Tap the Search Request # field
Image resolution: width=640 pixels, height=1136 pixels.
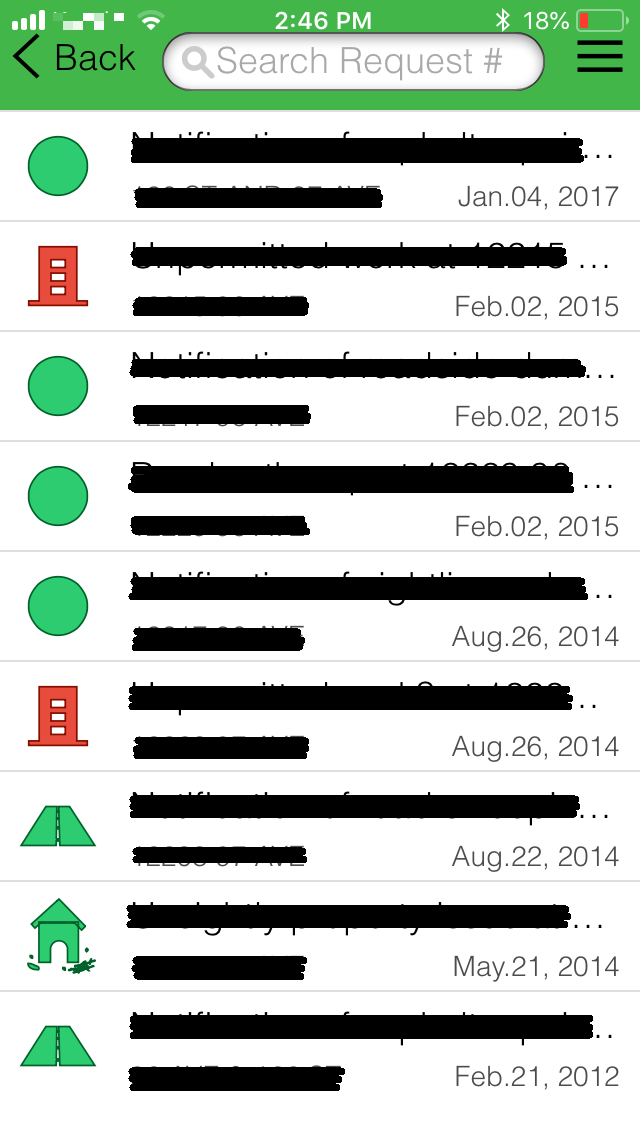coord(355,62)
